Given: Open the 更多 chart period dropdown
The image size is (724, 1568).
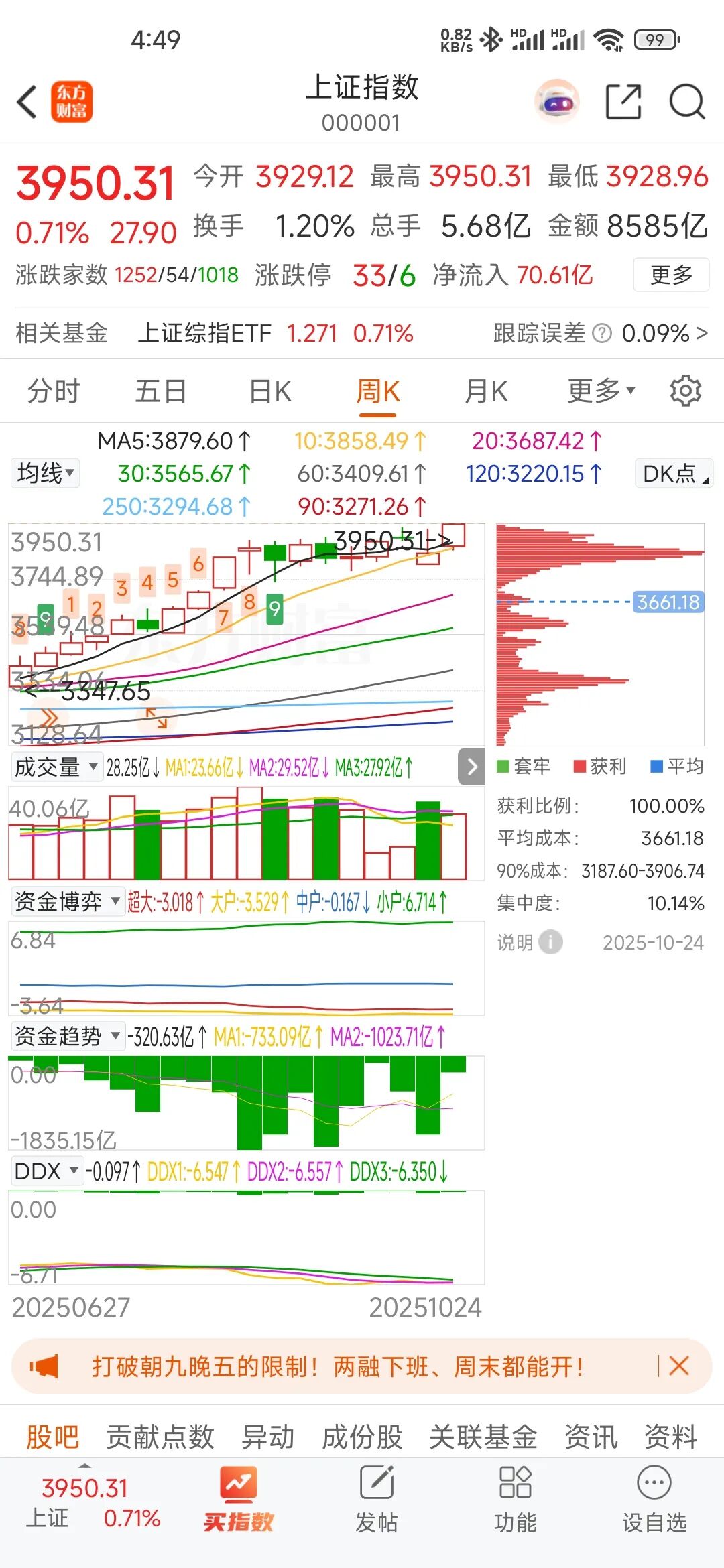Looking at the screenshot, I should click(x=599, y=391).
